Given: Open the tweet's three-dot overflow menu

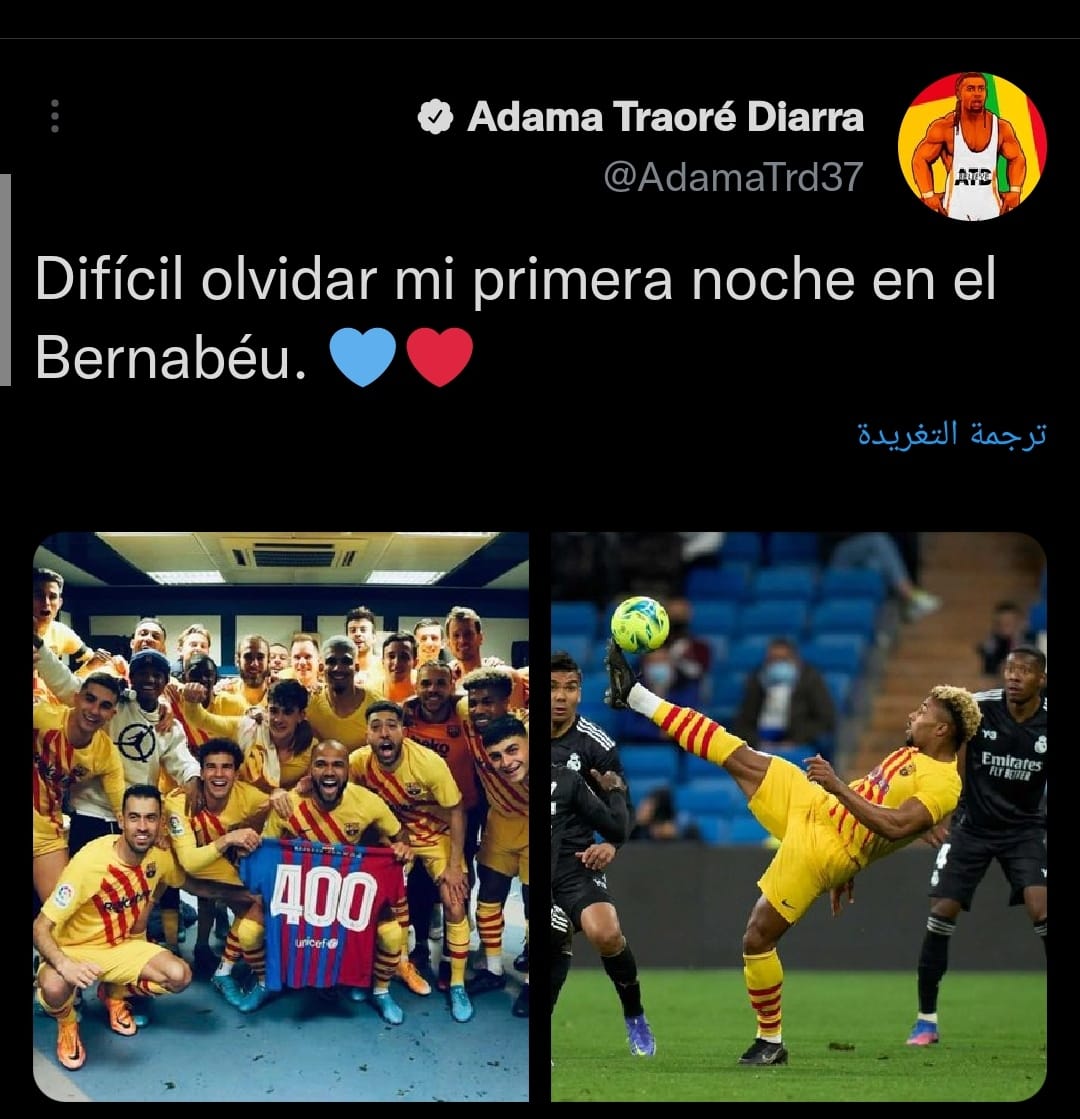Looking at the screenshot, I should coord(54,116).
